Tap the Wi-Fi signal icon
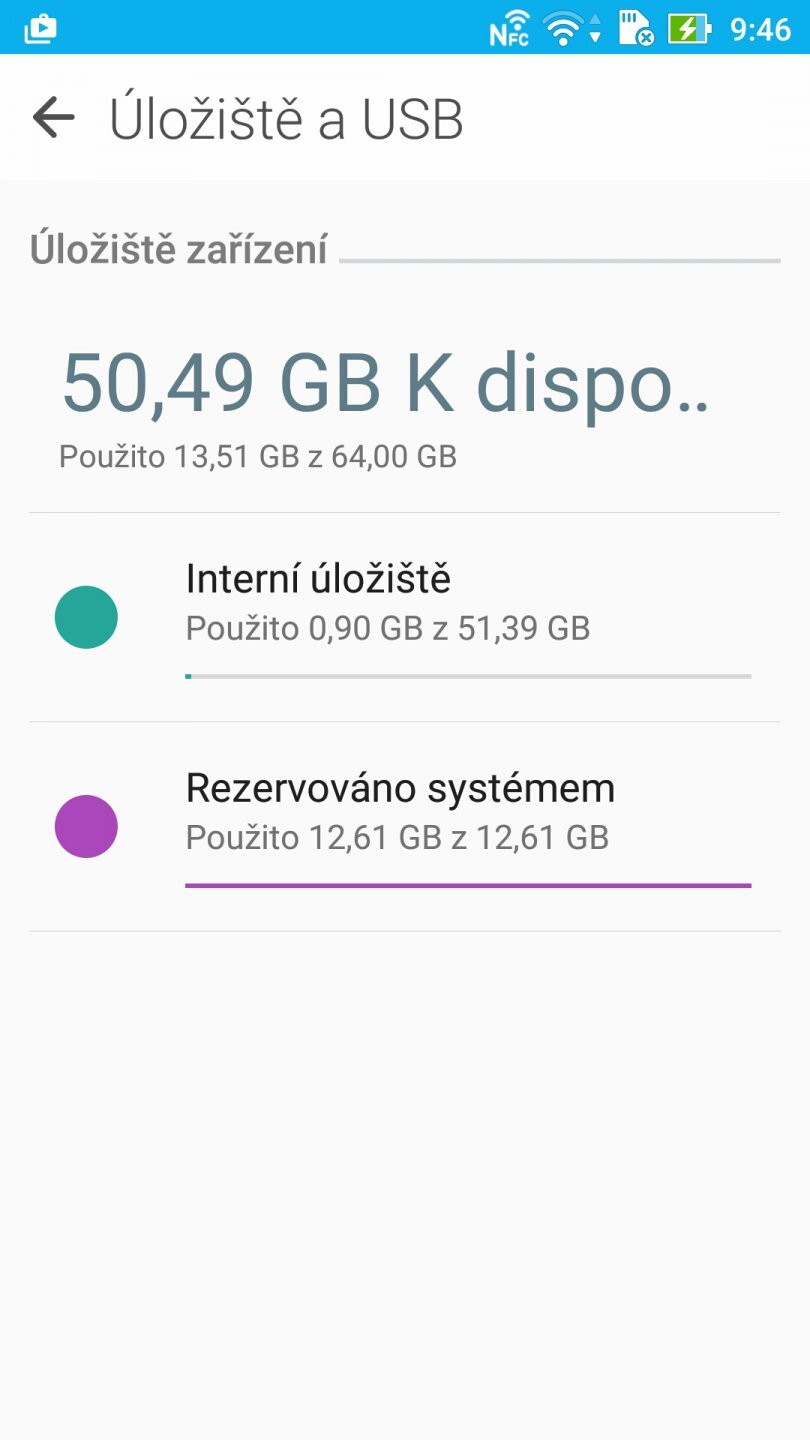Viewport: 810px width, 1440px height. (x=562, y=29)
